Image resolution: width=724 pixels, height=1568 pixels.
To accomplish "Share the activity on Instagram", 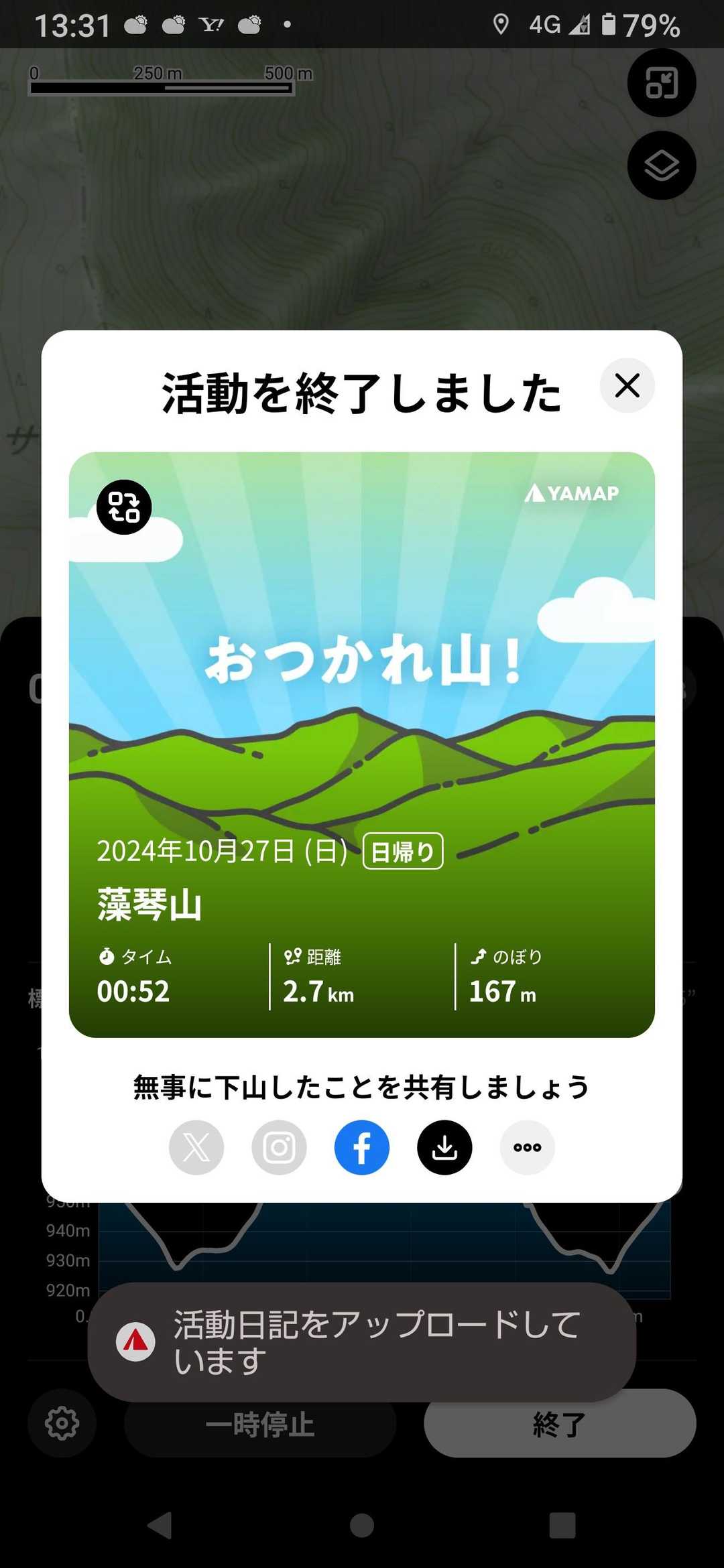I will pos(279,1148).
